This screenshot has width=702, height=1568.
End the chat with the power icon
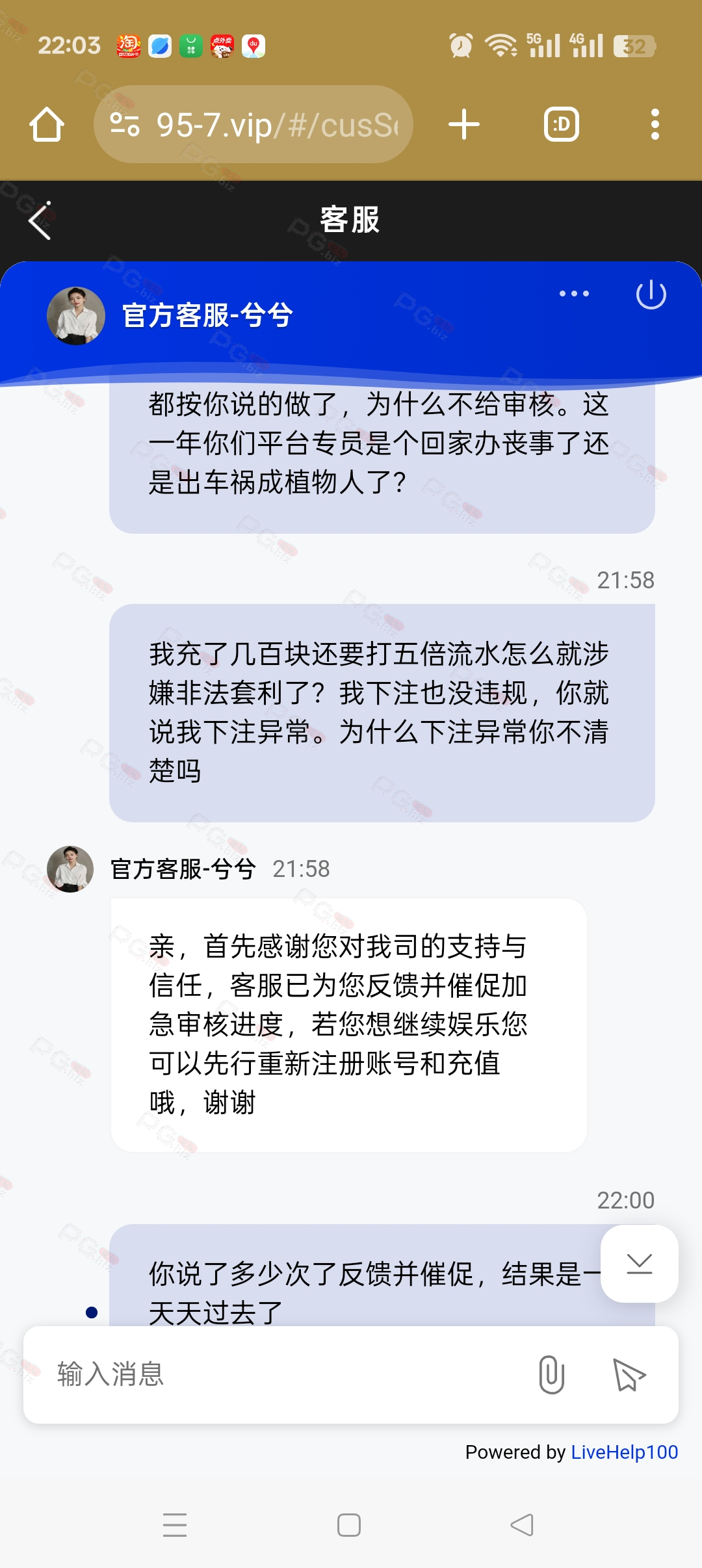(x=651, y=295)
